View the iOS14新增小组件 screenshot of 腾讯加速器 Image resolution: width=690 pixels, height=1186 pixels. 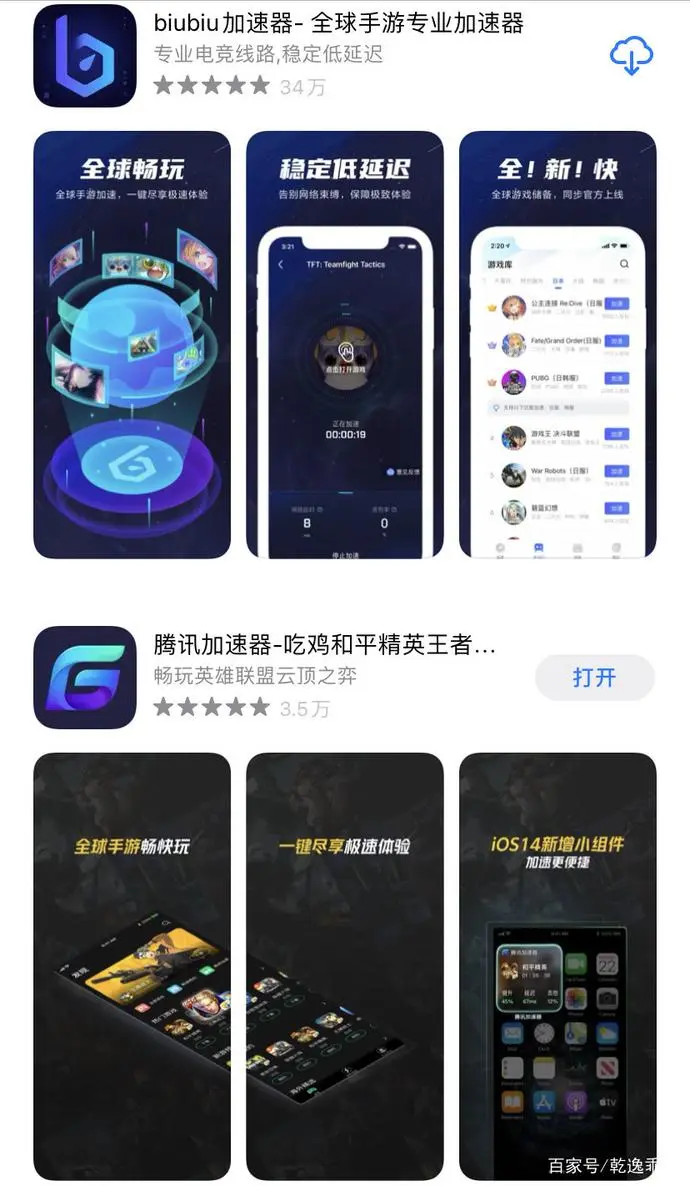click(x=557, y=965)
